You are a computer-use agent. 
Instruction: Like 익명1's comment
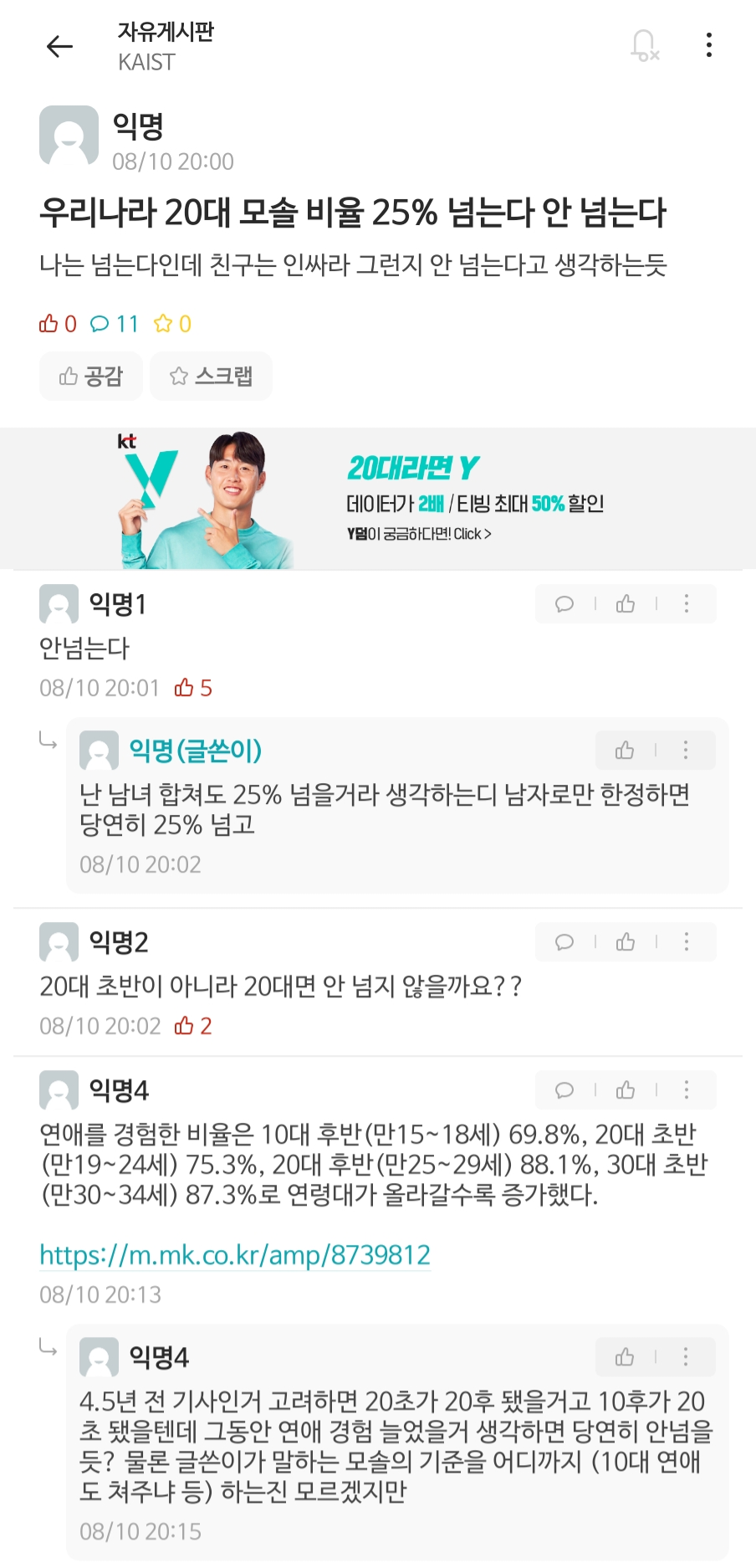click(x=626, y=604)
